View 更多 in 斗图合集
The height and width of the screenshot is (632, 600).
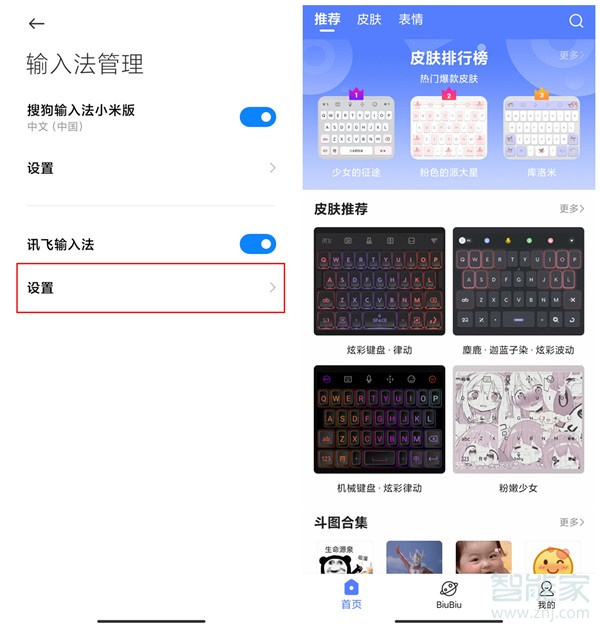(x=571, y=522)
